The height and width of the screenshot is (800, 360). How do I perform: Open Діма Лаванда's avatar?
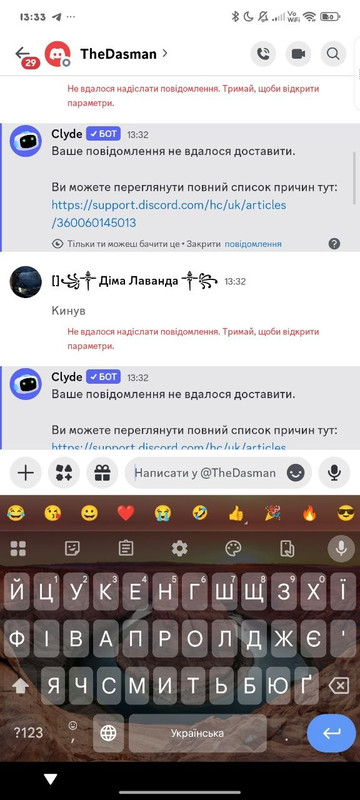pyautogui.click(x=25, y=282)
